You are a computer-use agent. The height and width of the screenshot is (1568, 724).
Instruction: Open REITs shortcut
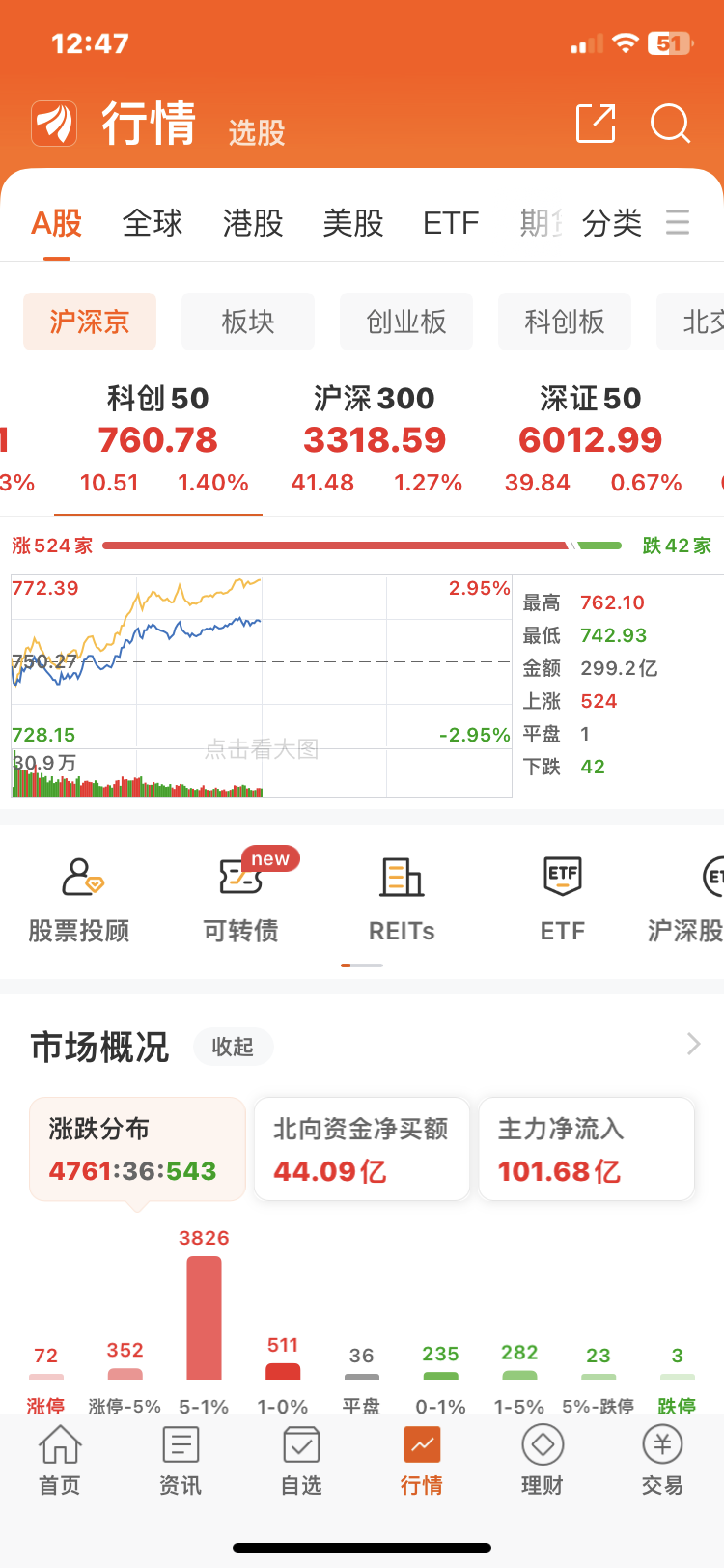click(402, 900)
